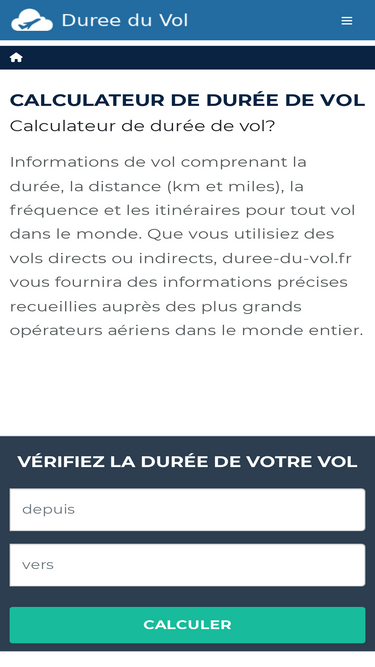Open the Duree du Vol site logo link
The image size is (375, 667).
(99, 20)
